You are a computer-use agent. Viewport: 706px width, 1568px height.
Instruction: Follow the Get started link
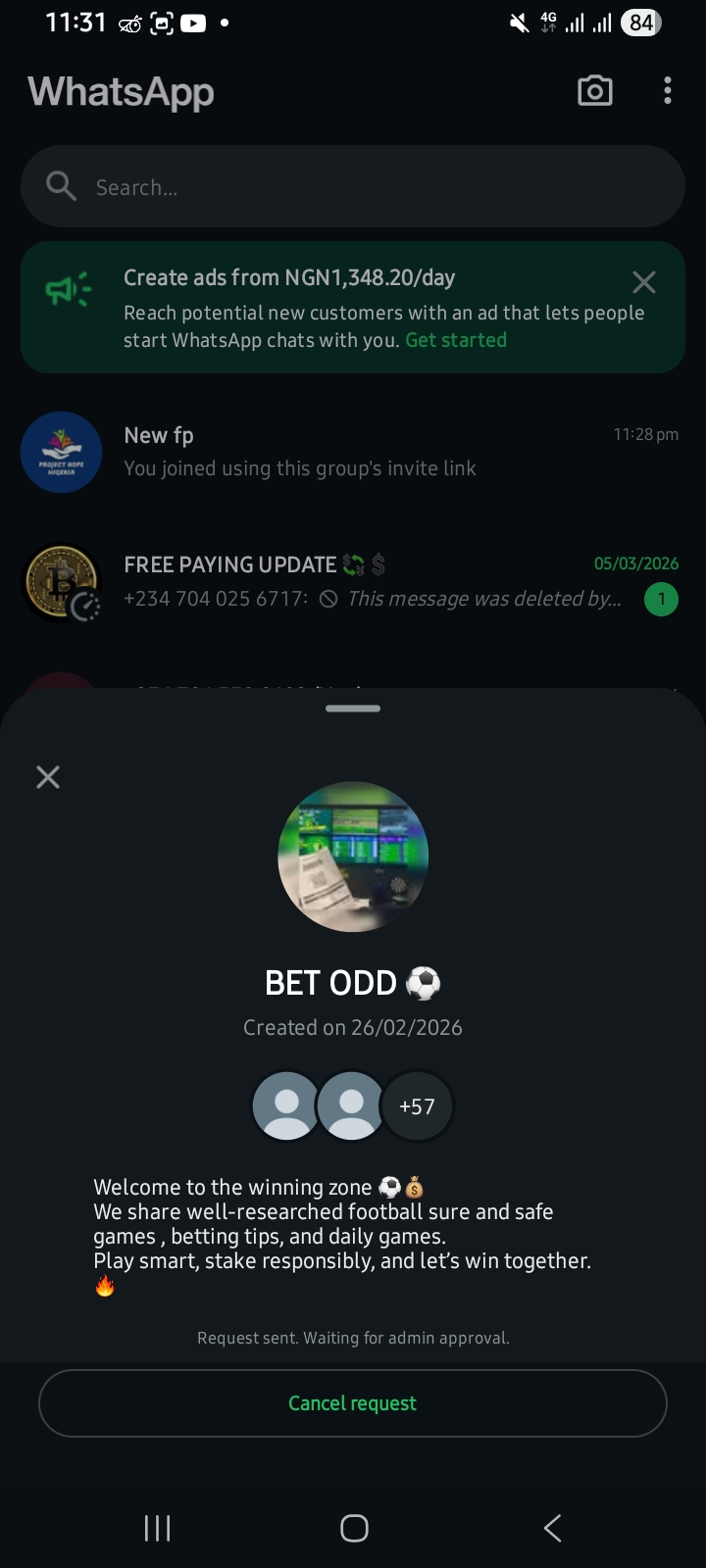pyautogui.click(x=456, y=340)
